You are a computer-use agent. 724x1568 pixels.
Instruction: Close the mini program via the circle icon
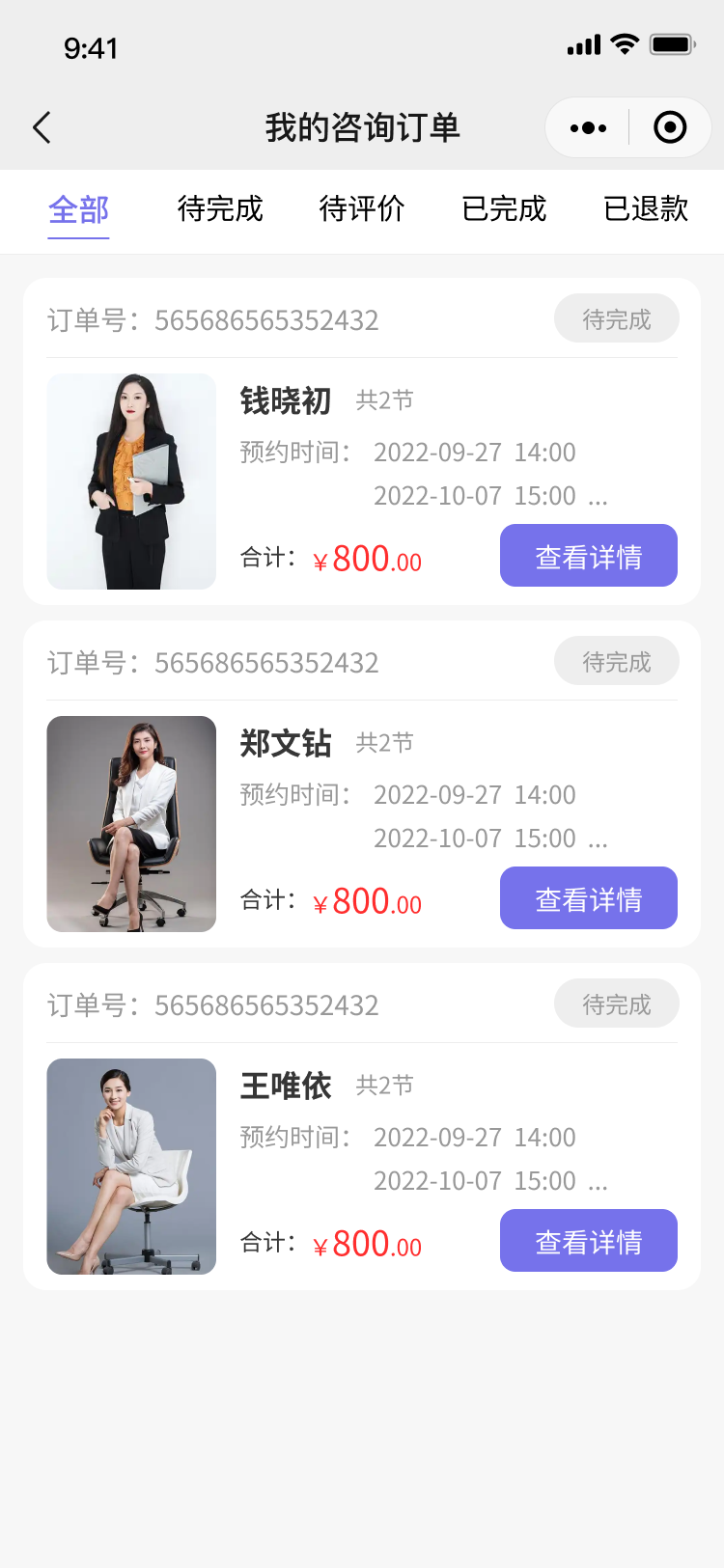[x=670, y=127]
